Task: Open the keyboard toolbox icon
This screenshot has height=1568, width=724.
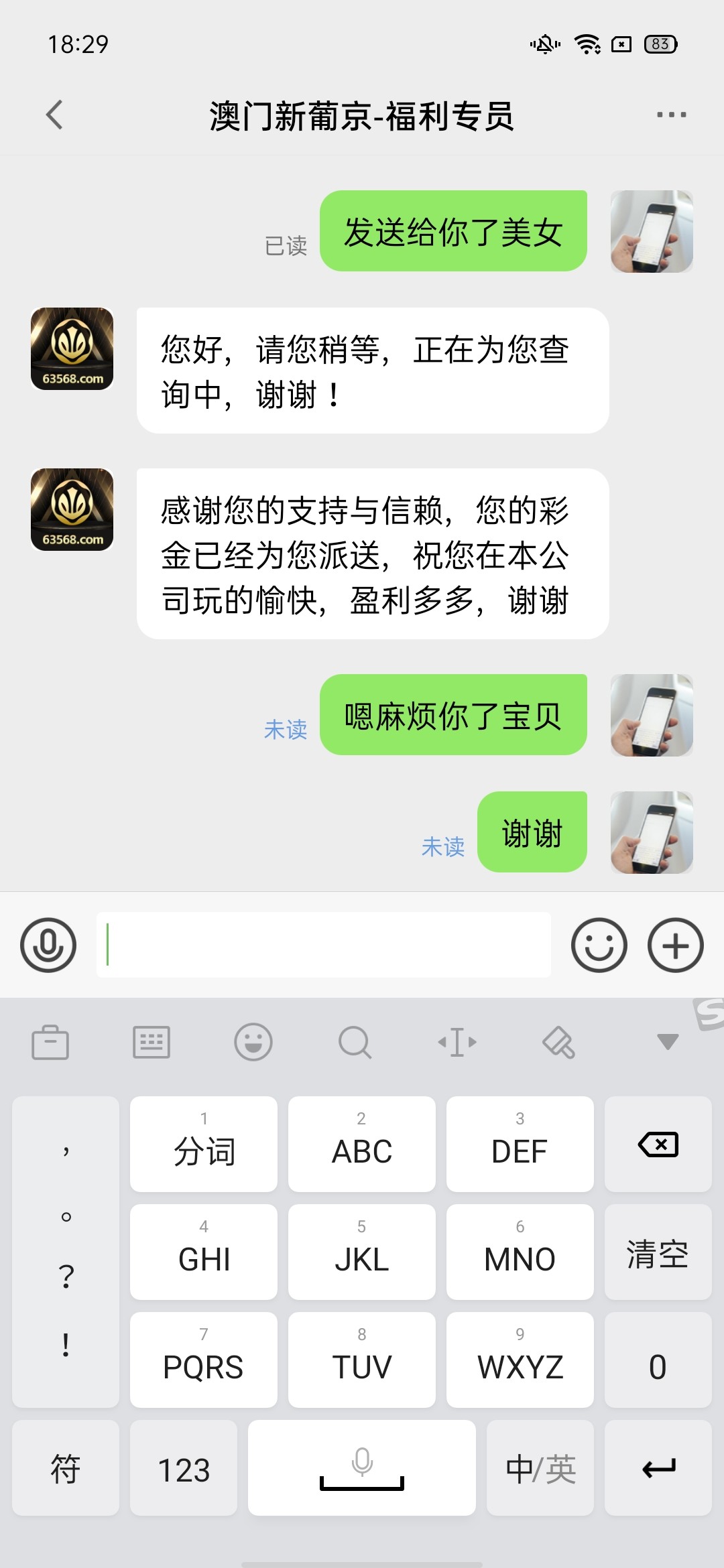Action: pos(50,1042)
